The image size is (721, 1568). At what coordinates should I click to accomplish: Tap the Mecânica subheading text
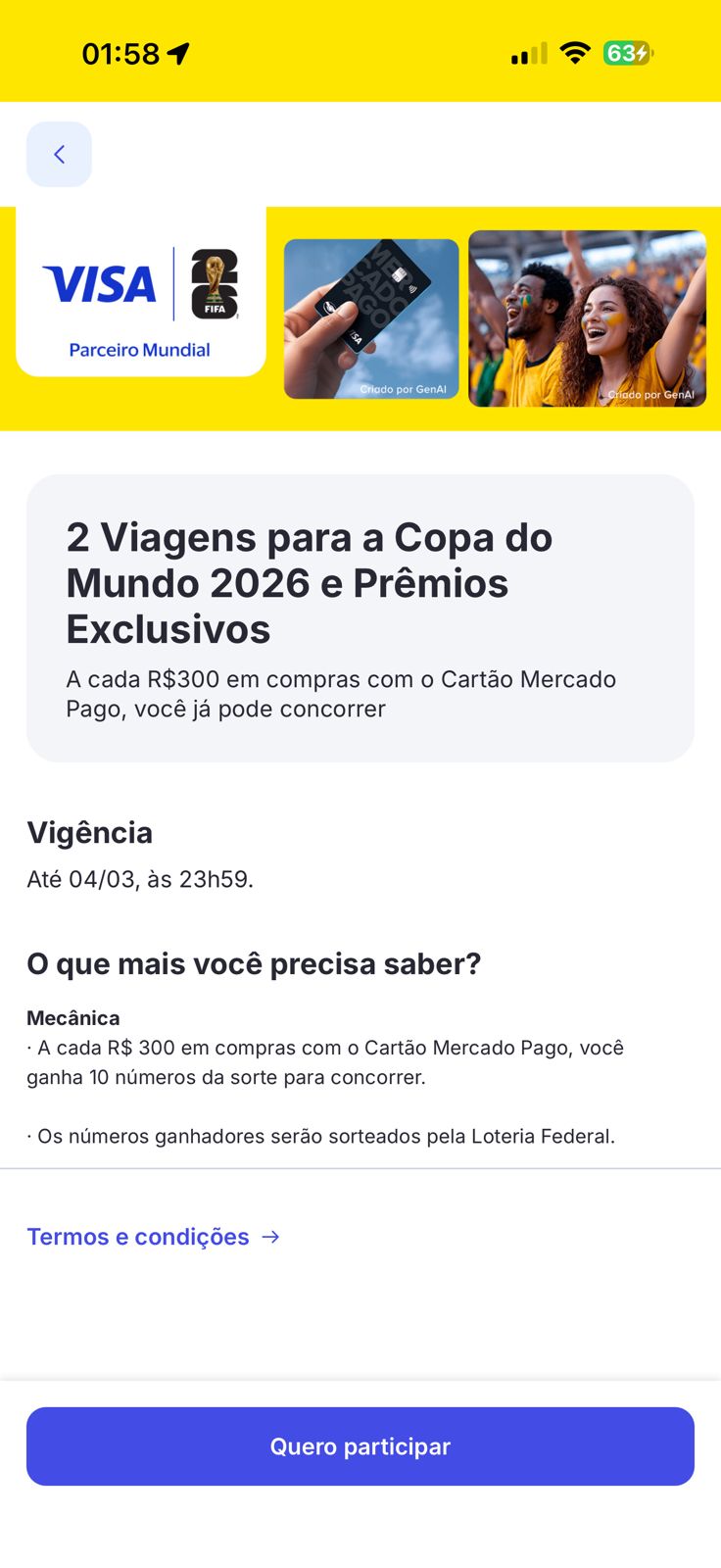73,1017
